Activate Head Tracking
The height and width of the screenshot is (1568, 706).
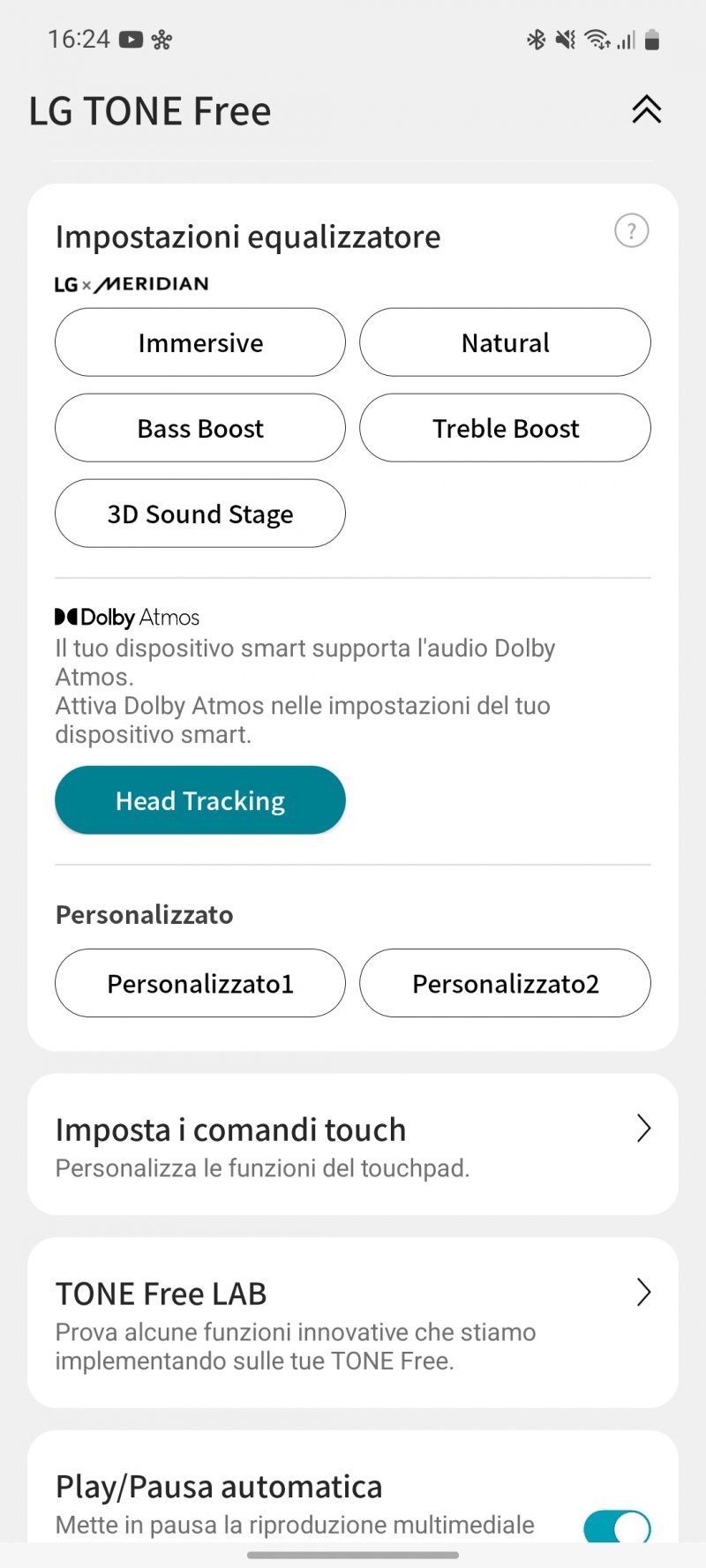click(x=199, y=800)
